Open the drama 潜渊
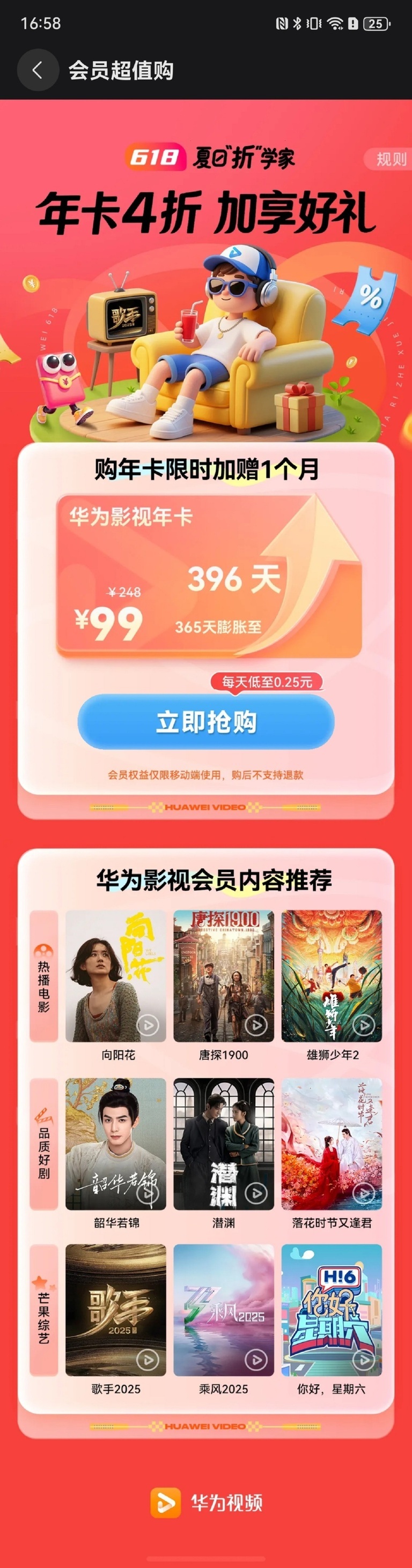412x1568 pixels. 224,1144
